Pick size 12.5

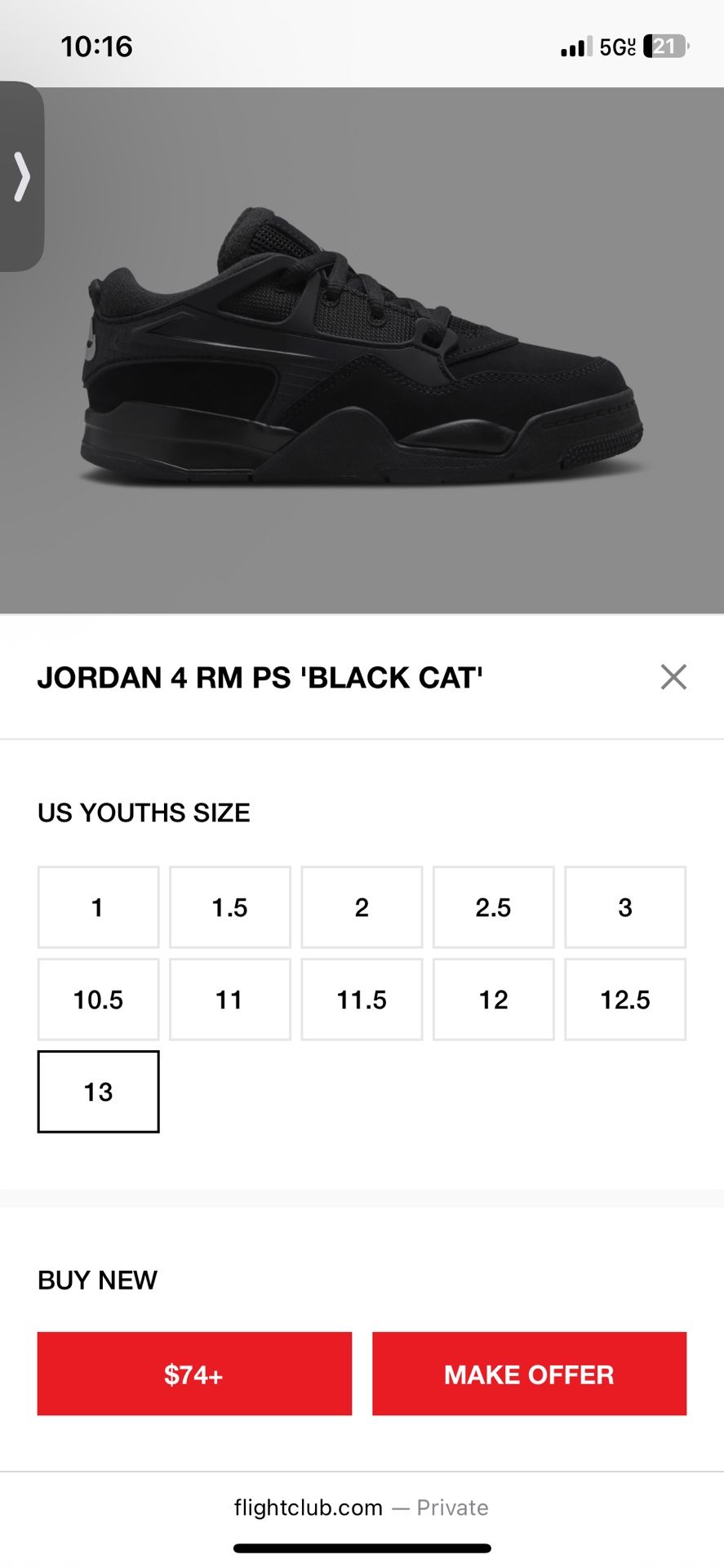625,1000
